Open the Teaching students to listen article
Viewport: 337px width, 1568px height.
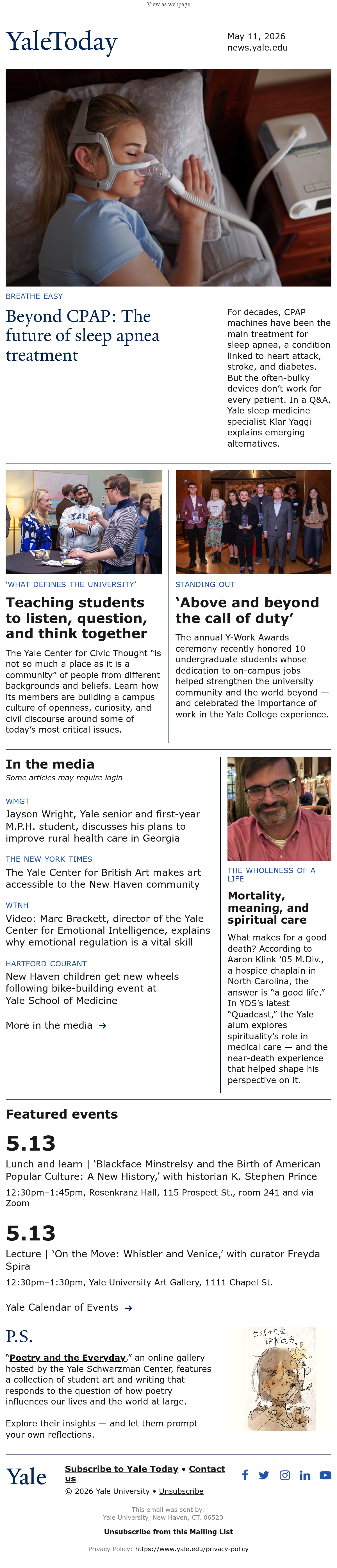pyautogui.click(x=76, y=618)
